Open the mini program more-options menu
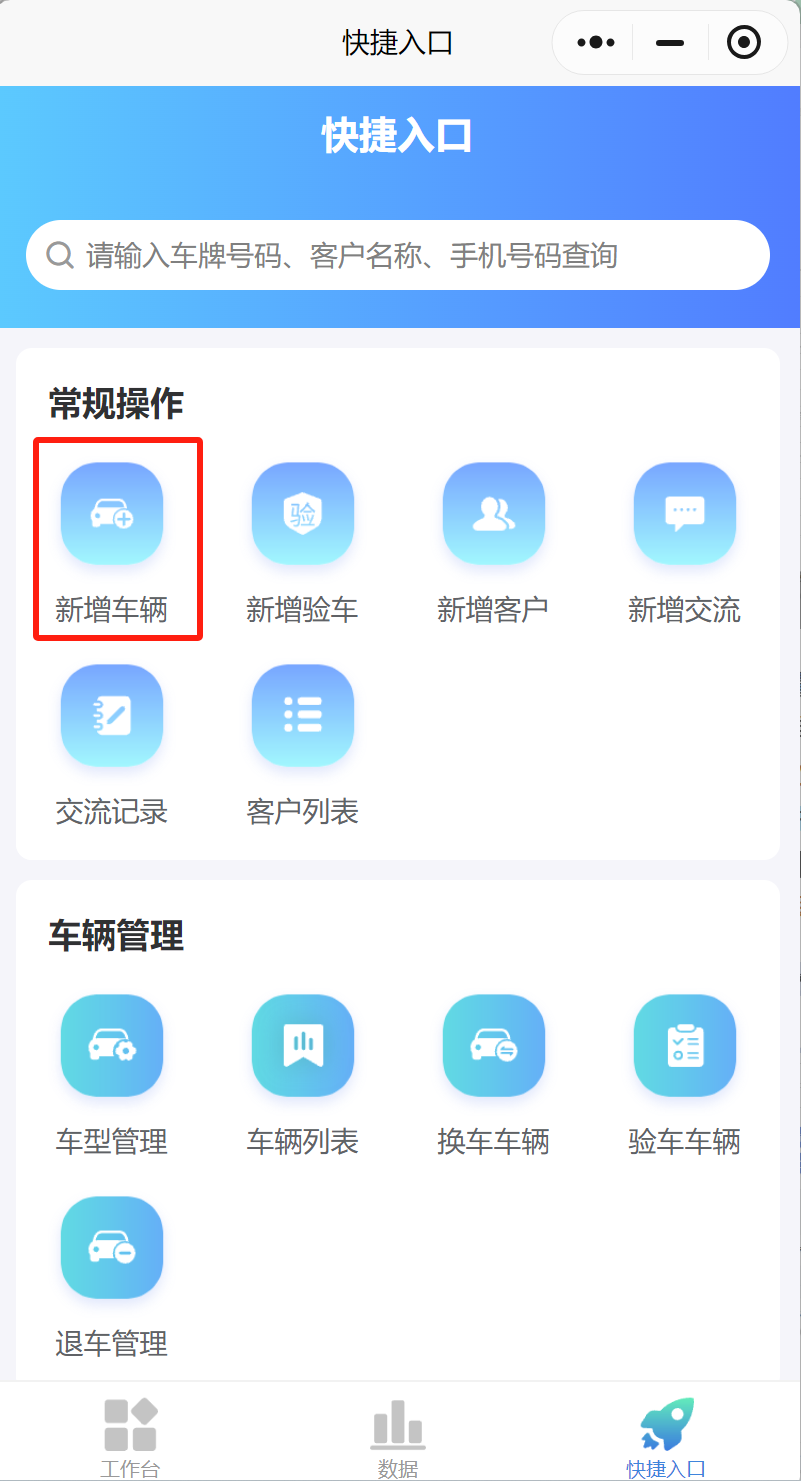The image size is (801, 1481). 596,43
